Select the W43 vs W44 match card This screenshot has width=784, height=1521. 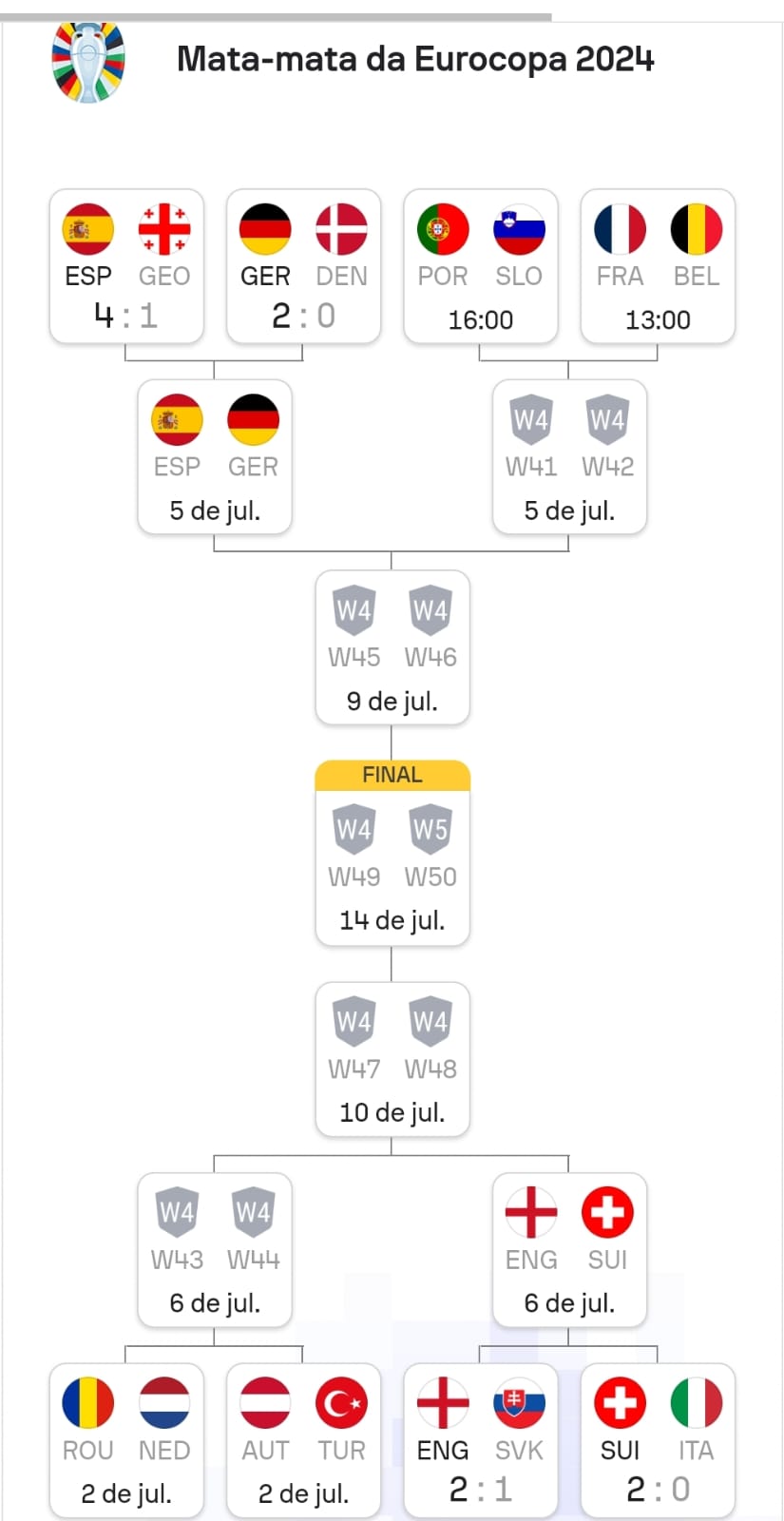[x=215, y=1250]
